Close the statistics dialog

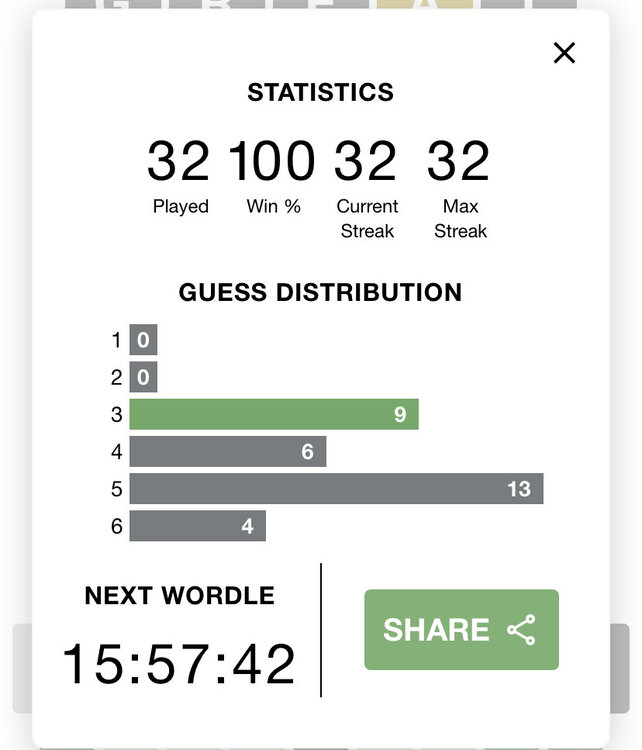click(x=564, y=53)
